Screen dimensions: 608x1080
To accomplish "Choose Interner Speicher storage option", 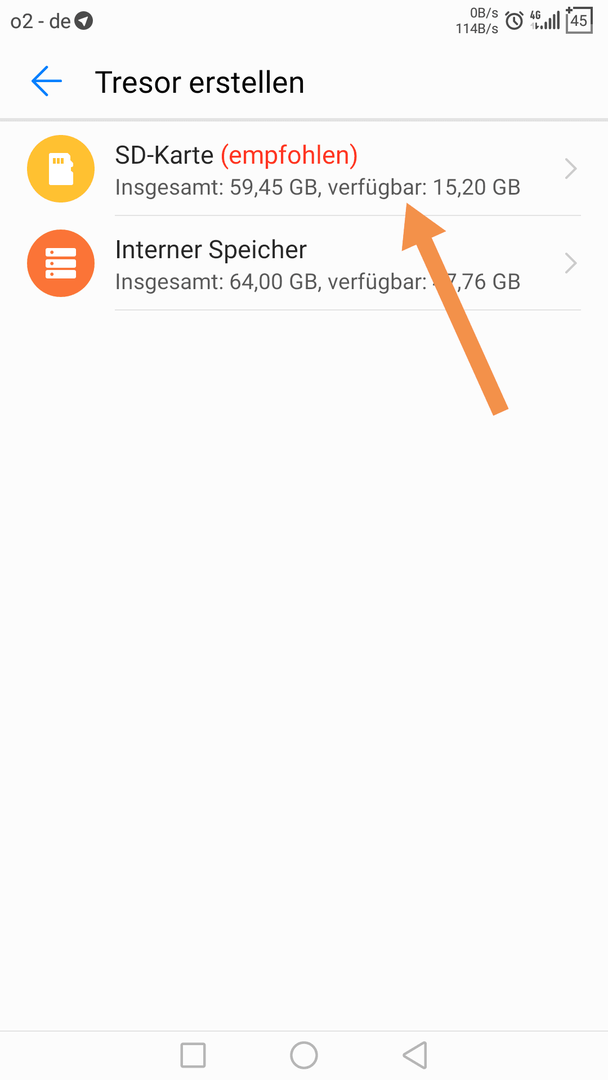I will [x=300, y=264].
